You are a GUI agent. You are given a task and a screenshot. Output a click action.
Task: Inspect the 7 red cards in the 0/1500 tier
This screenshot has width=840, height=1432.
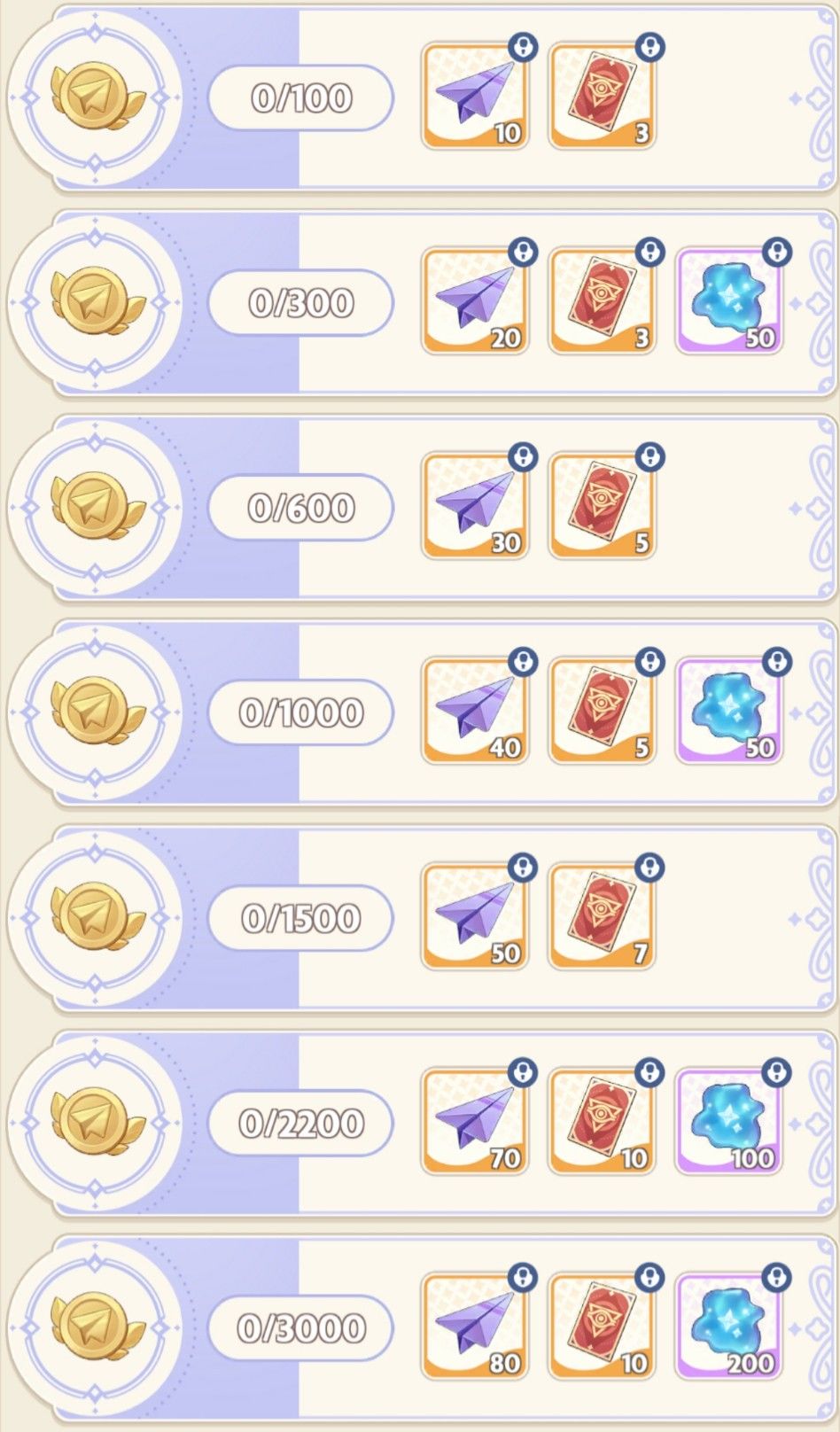click(603, 916)
